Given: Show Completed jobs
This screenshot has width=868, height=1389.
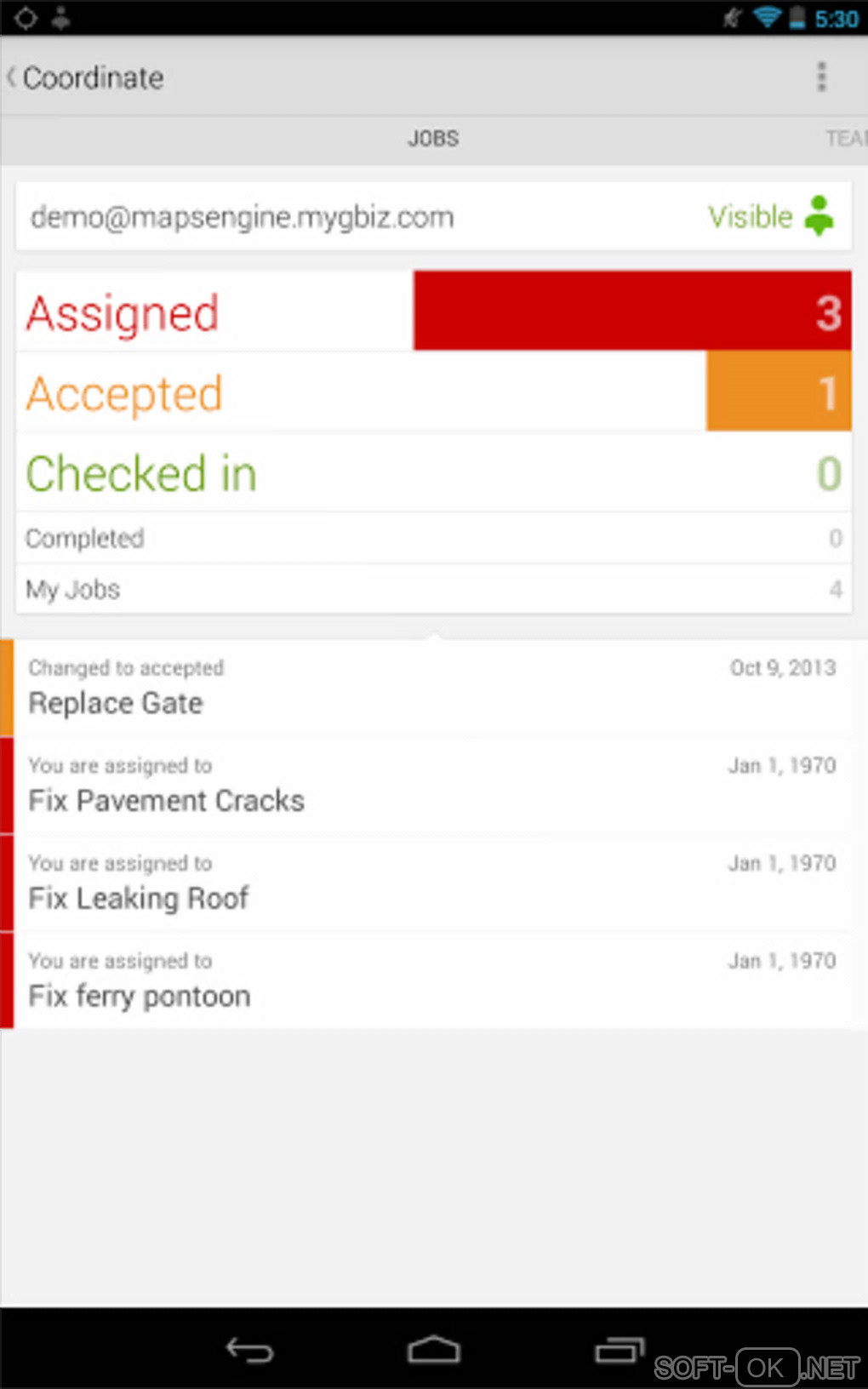Looking at the screenshot, I should tap(433, 538).
